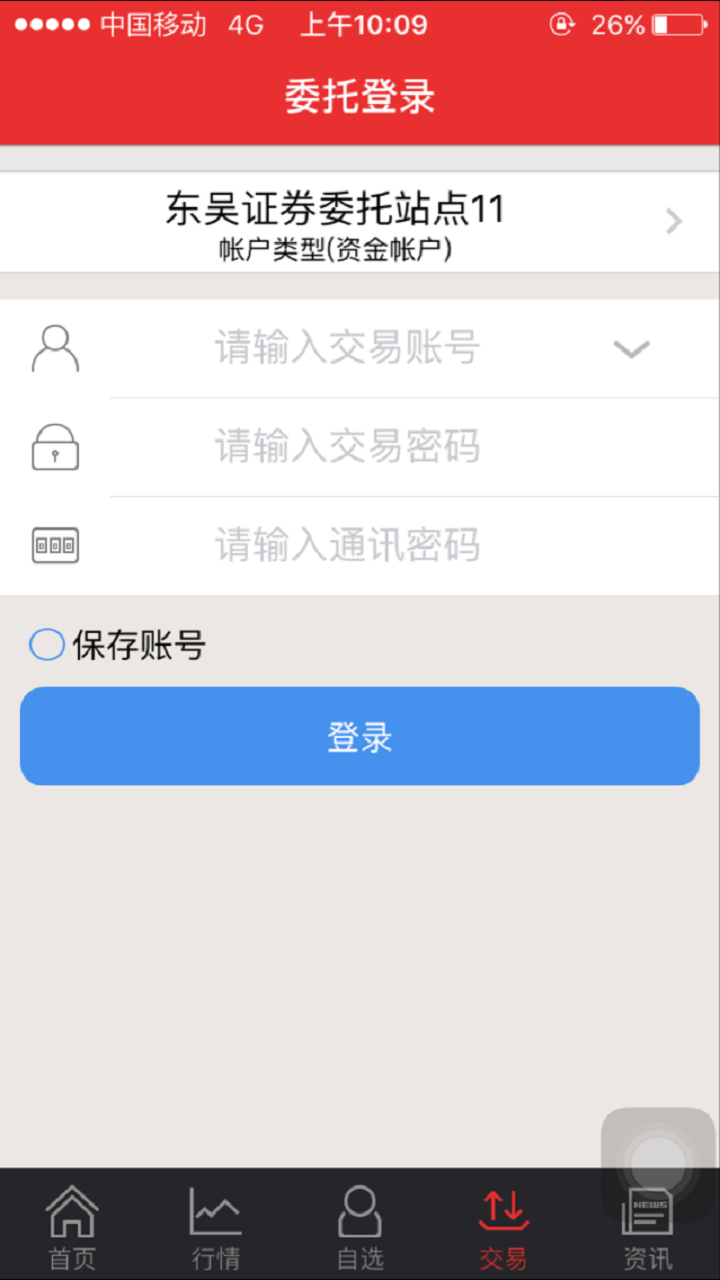Click the keypad icon beside the communication password field
Image resolution: width=720 pixels, height=1280 pixels.
[55, 544]
